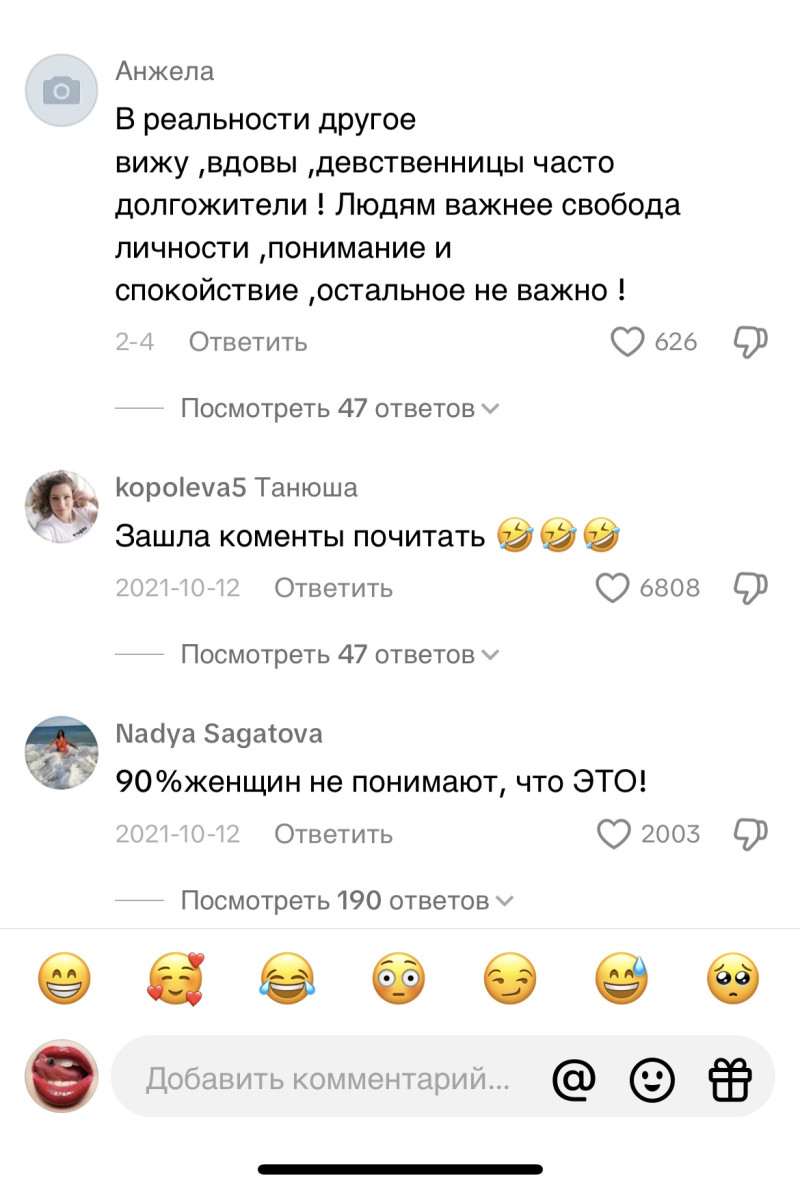Expand 47 replies under Танюша's comment
This screenshot has height=1191, width=800.
coord(338,655)
